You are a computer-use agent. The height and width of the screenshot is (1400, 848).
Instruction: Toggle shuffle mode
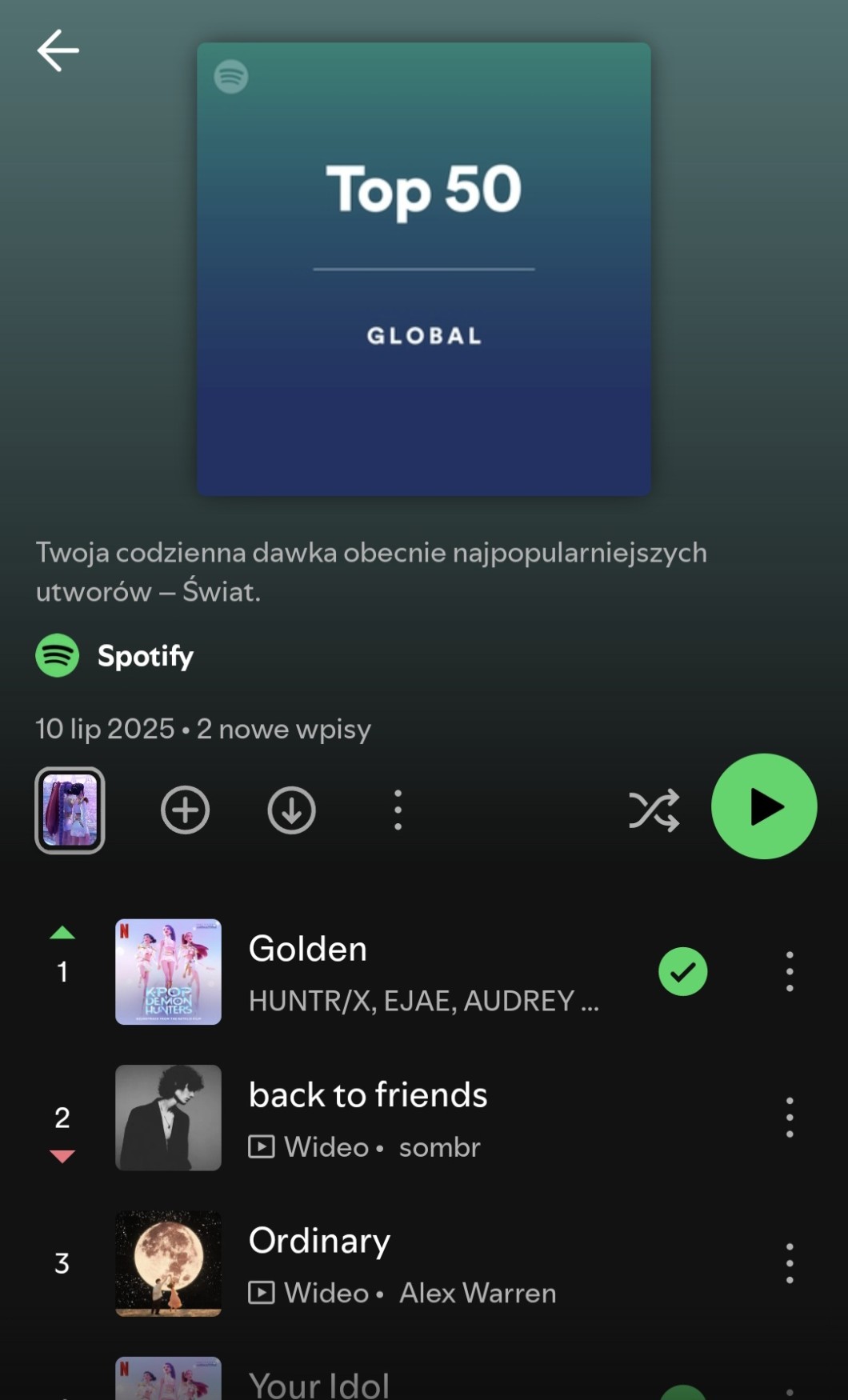coord(654,810)
